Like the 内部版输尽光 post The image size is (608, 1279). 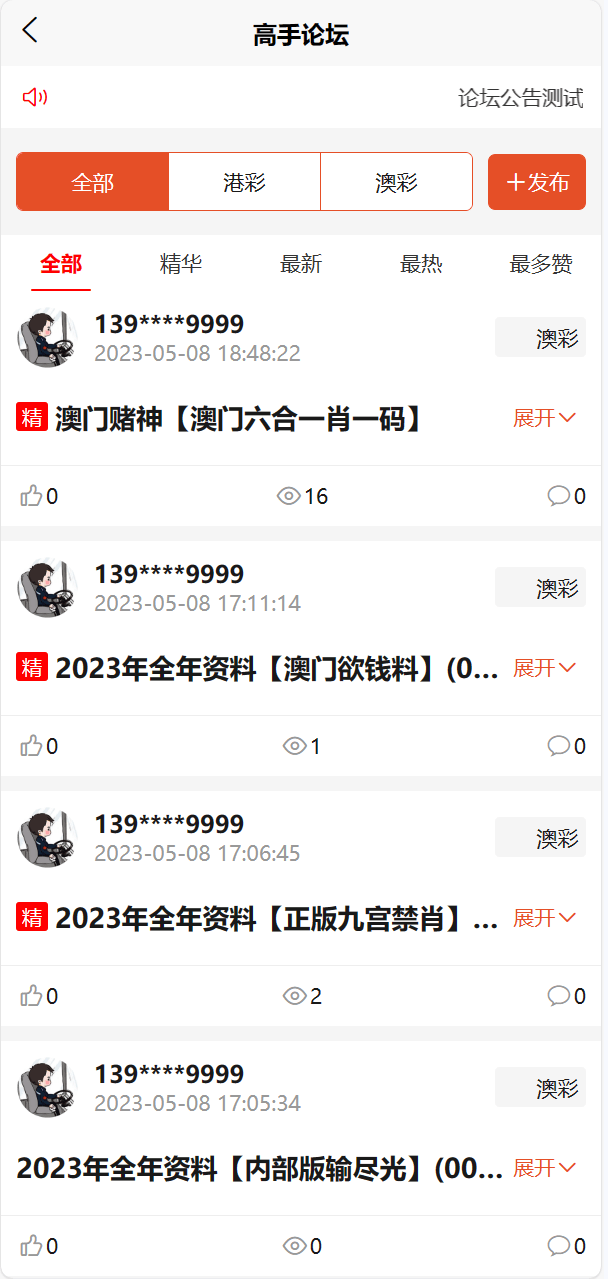(x=39, y=1246)
